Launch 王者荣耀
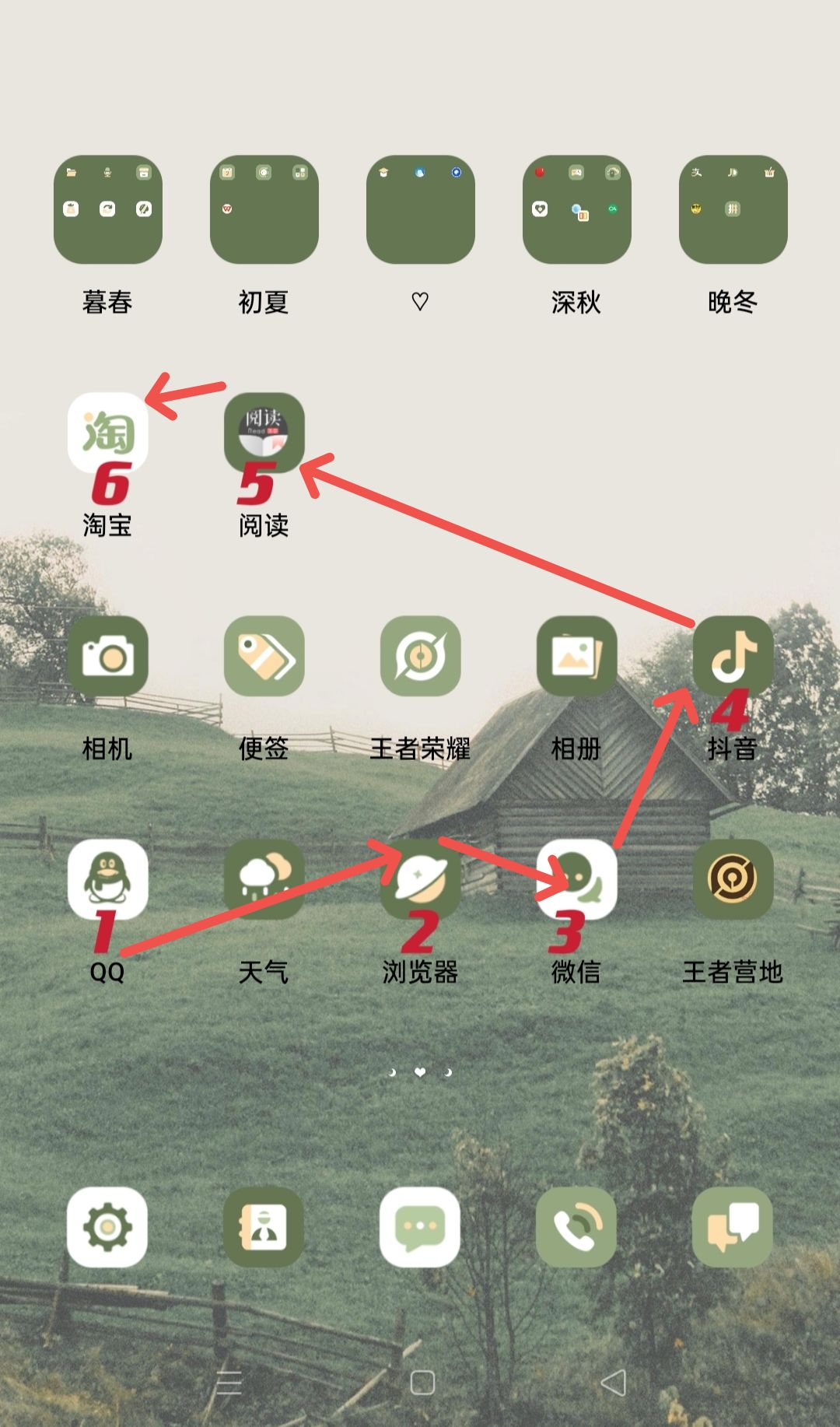840x1427 pixels. coord(420,656)
